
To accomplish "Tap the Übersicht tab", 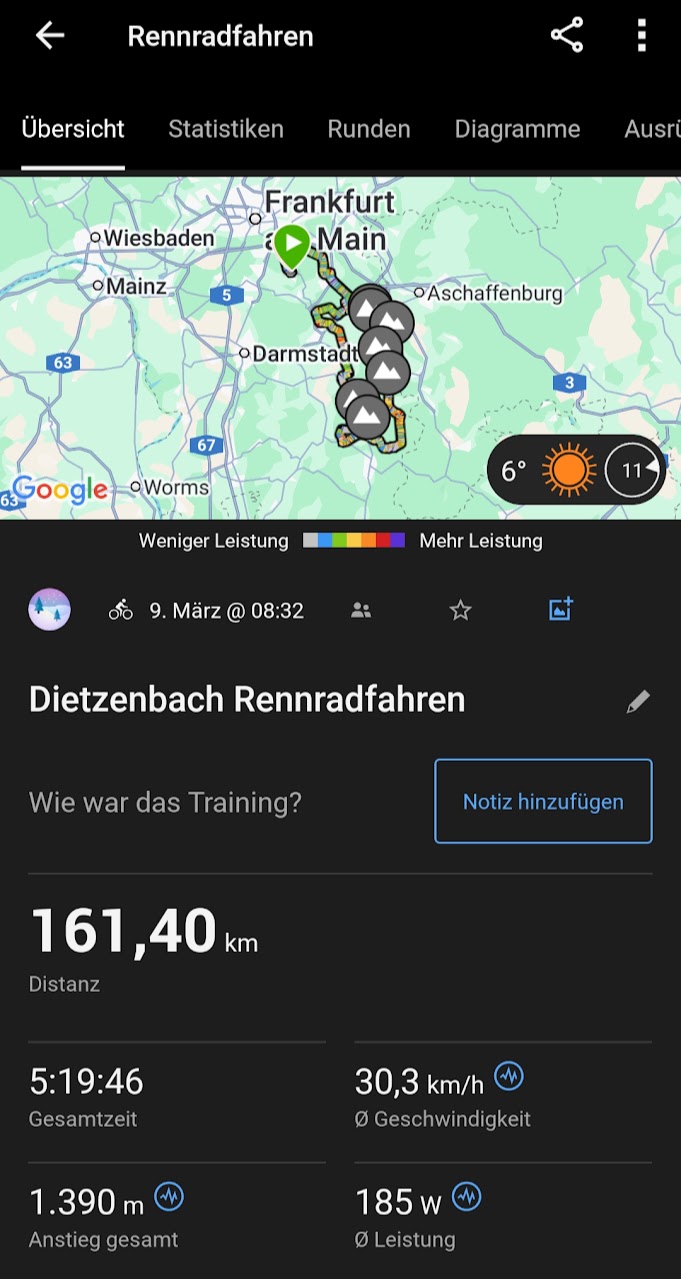I will [x=73, y=129].
